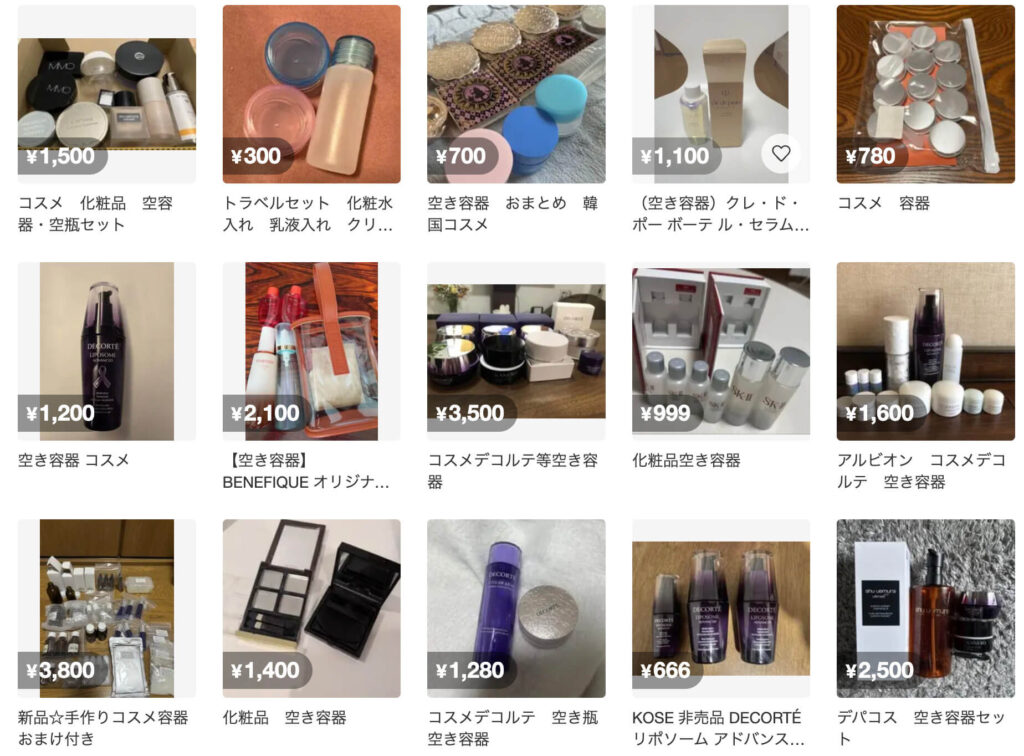The image size is (1024, 756).
Task: Open the ¥1,200 空き容器 コスメ listing
Action: click(x=106, y=351)
